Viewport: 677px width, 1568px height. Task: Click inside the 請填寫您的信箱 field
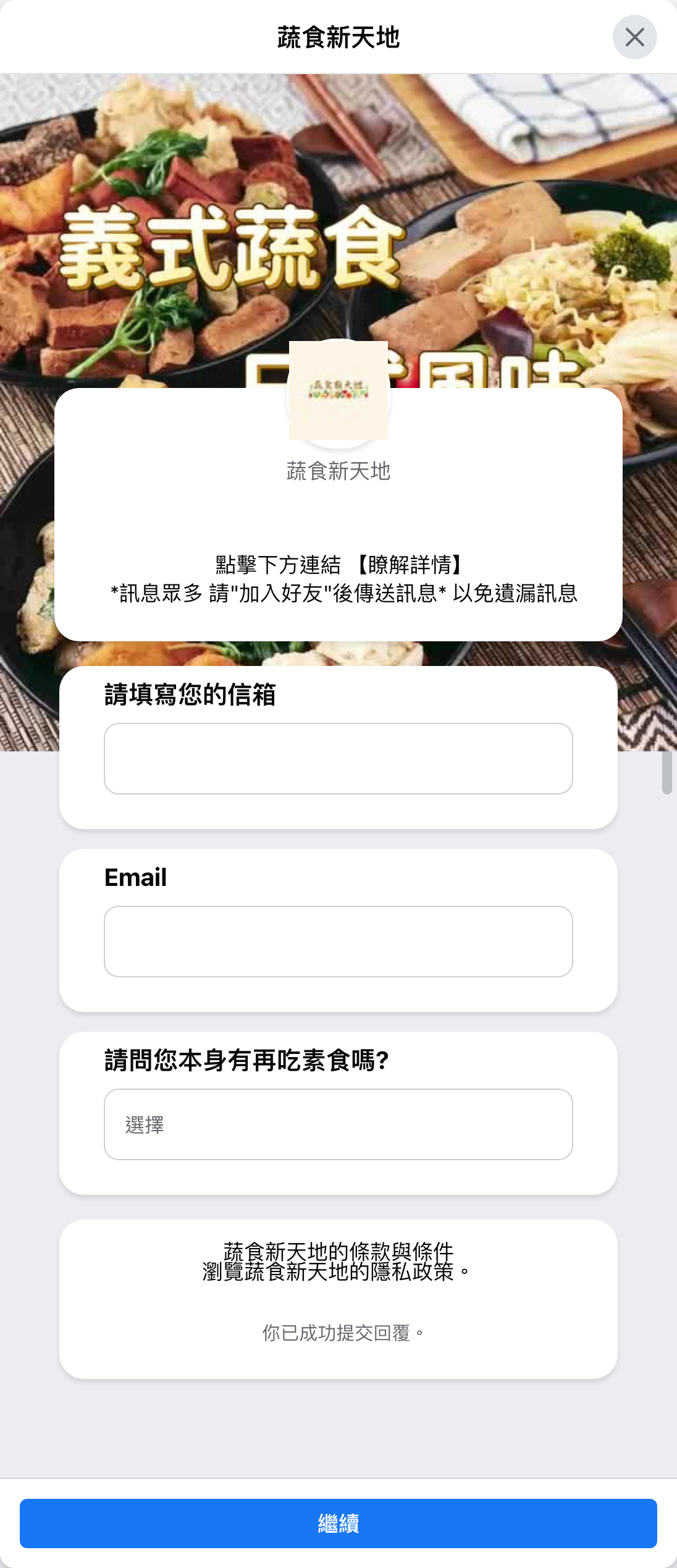[338, 758]
